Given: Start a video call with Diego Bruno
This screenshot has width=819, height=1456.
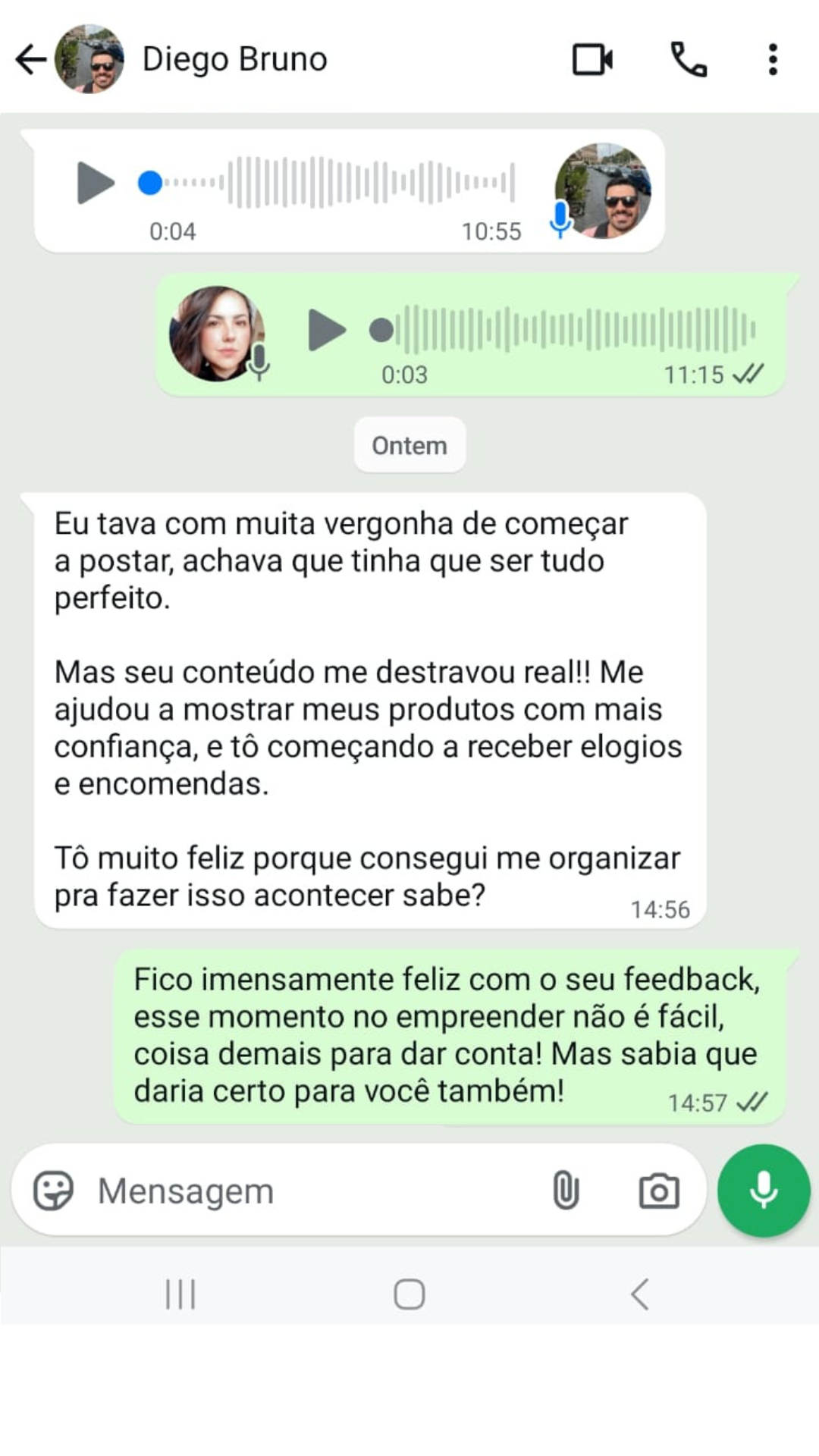Looking at the screenshot, I should tap(592, 58).
